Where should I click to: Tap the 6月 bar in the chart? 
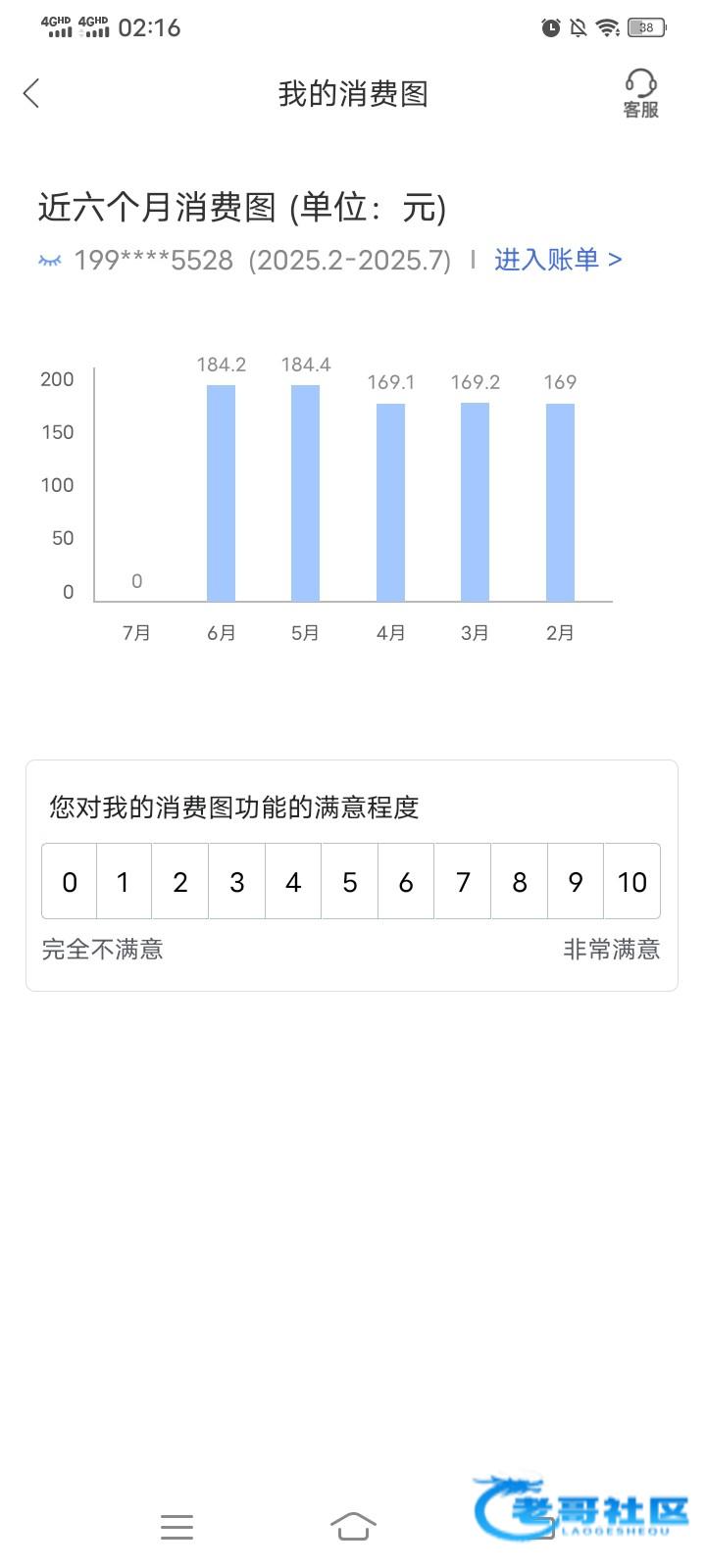(221, 493)
